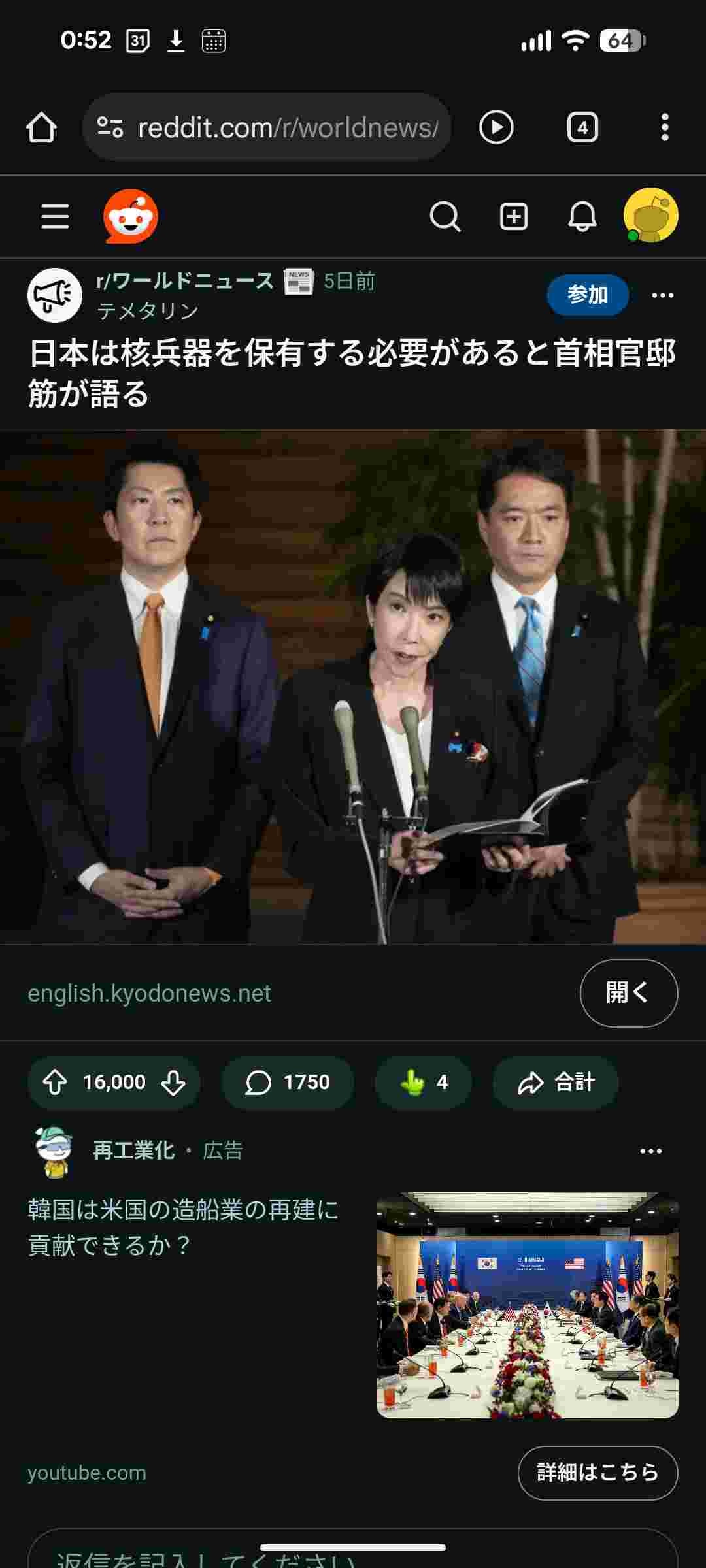The height and width of the screenshot is (1568, 706).
Task: Open the browser home page
Action: (x=41, y=127)
